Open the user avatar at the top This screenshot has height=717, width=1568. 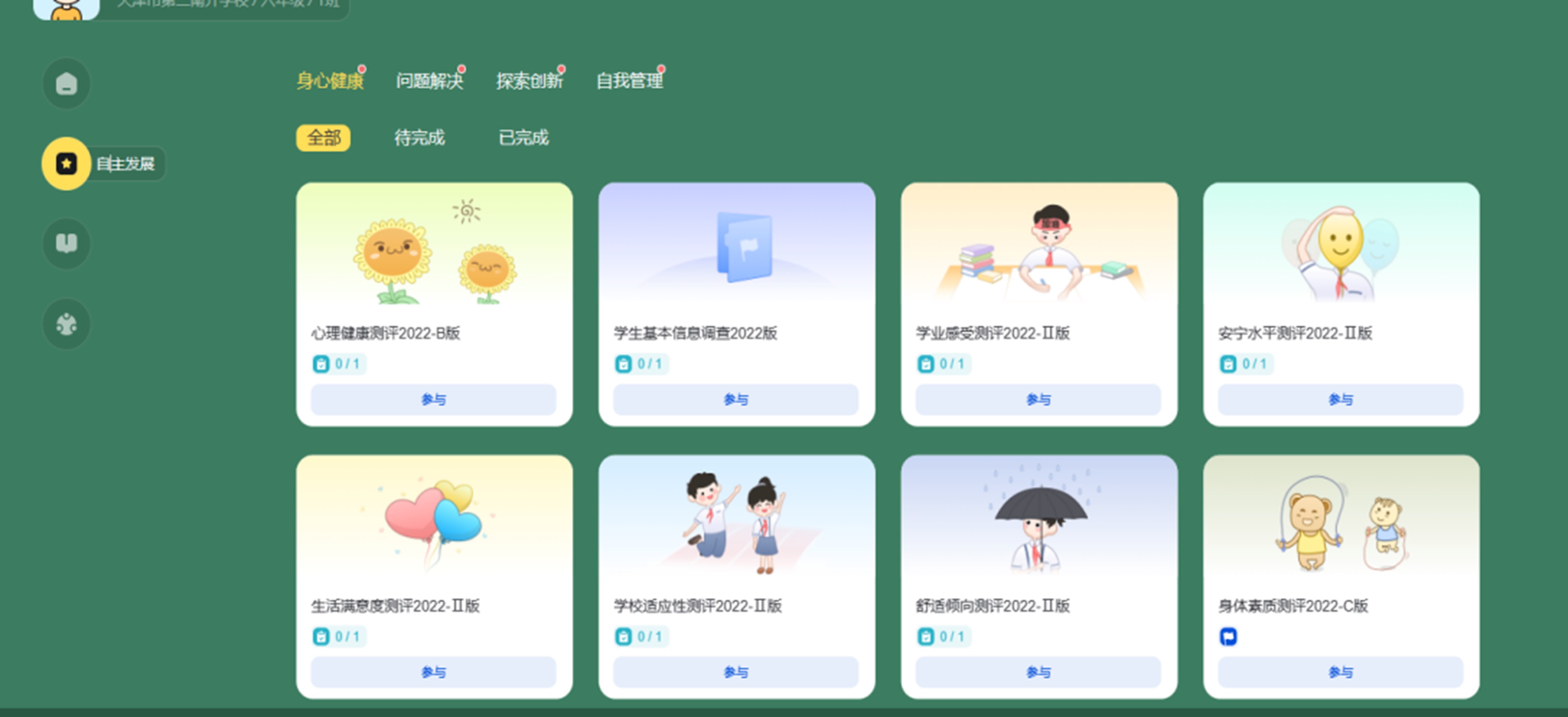[x=66, y=9]
